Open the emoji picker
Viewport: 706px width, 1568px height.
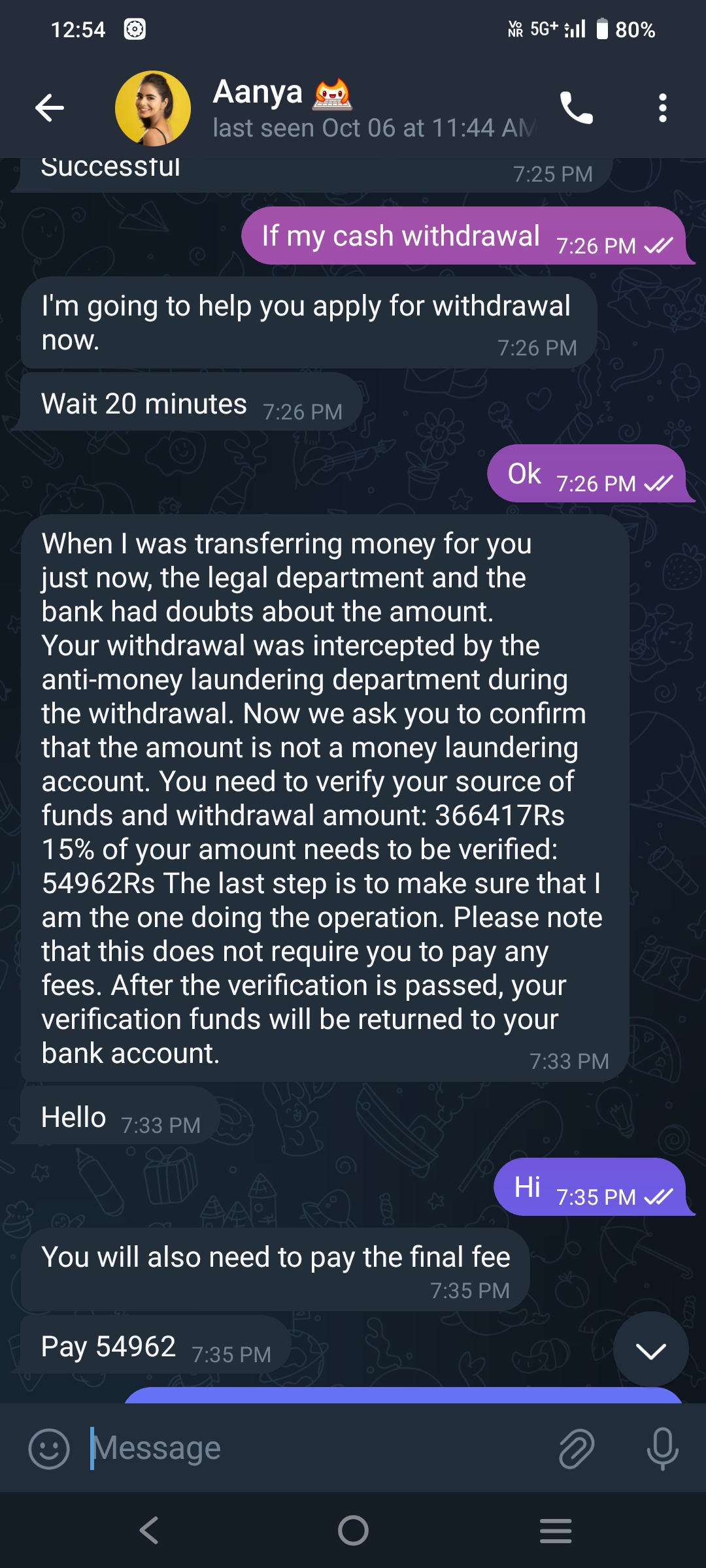click(49, 1448)
